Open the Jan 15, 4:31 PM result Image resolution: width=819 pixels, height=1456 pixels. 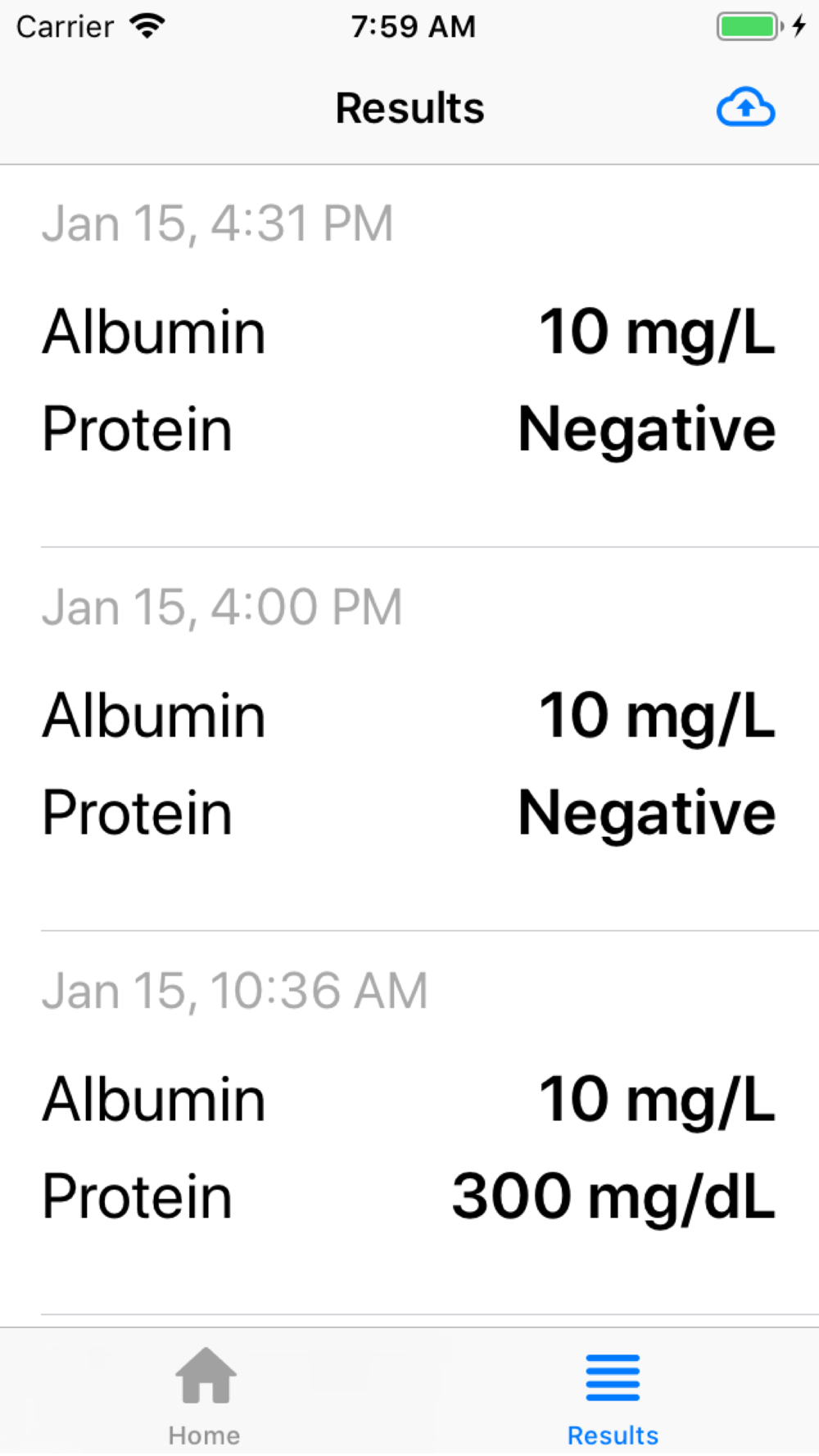(x=409, y=356)
